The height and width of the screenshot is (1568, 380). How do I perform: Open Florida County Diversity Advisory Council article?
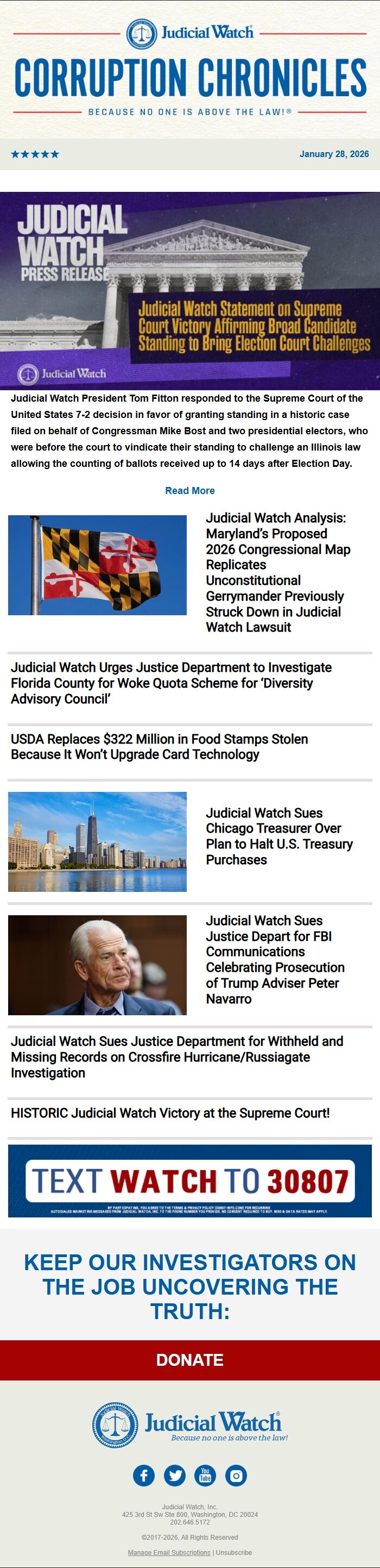tap(172, 683)
